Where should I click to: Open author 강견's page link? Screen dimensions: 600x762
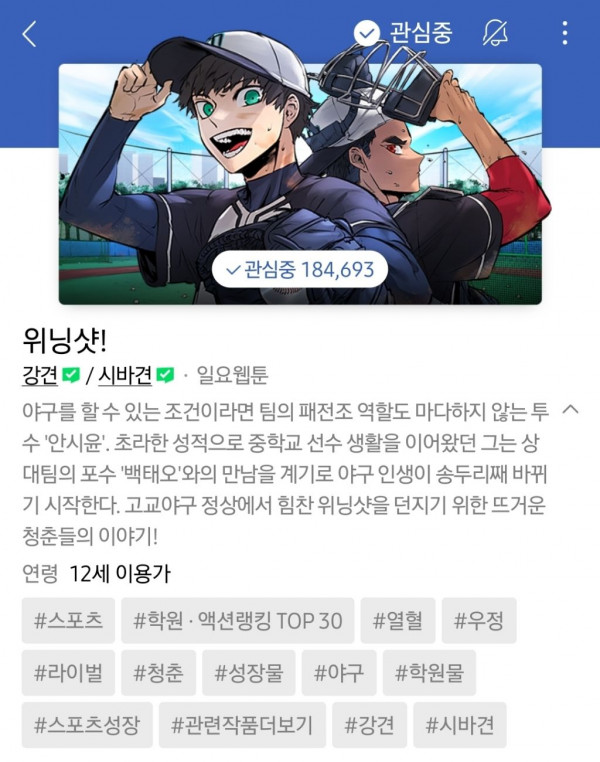(x=40, y=375)
